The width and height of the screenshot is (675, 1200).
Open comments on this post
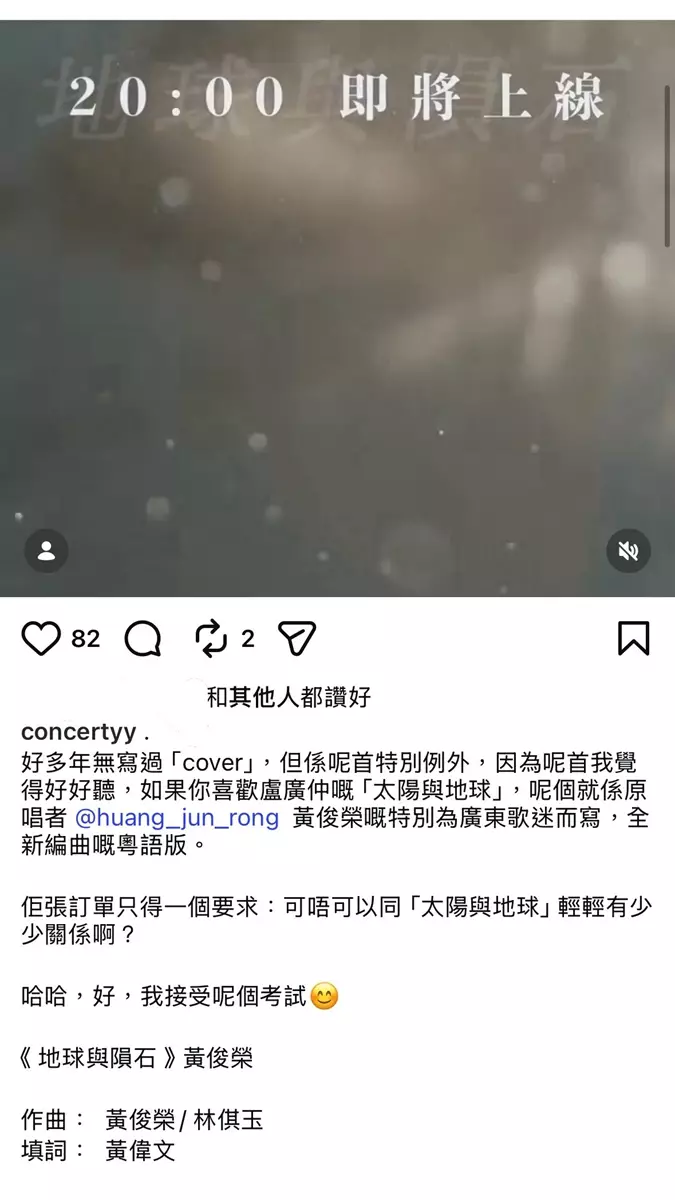click(x=142, y=639)
